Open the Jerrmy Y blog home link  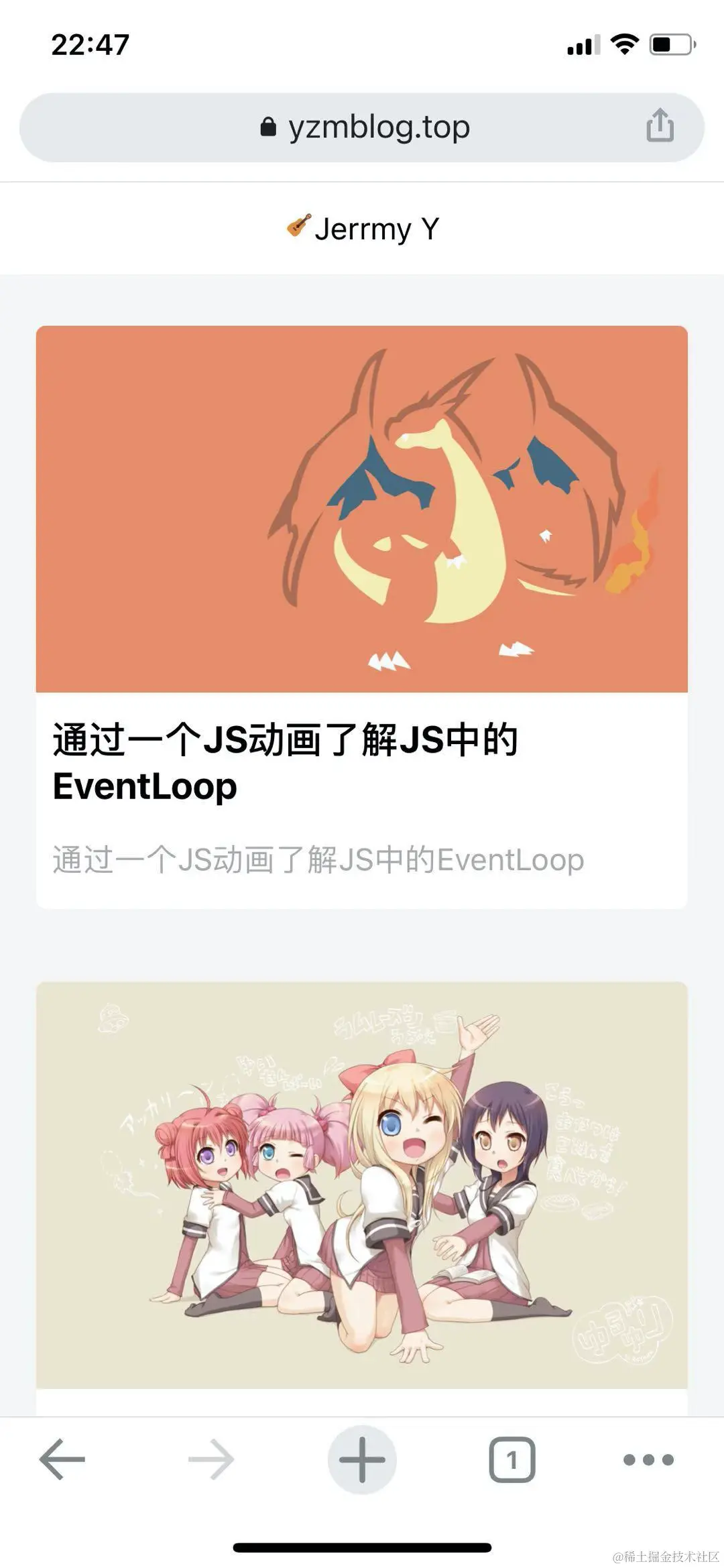tap(363, 229)
